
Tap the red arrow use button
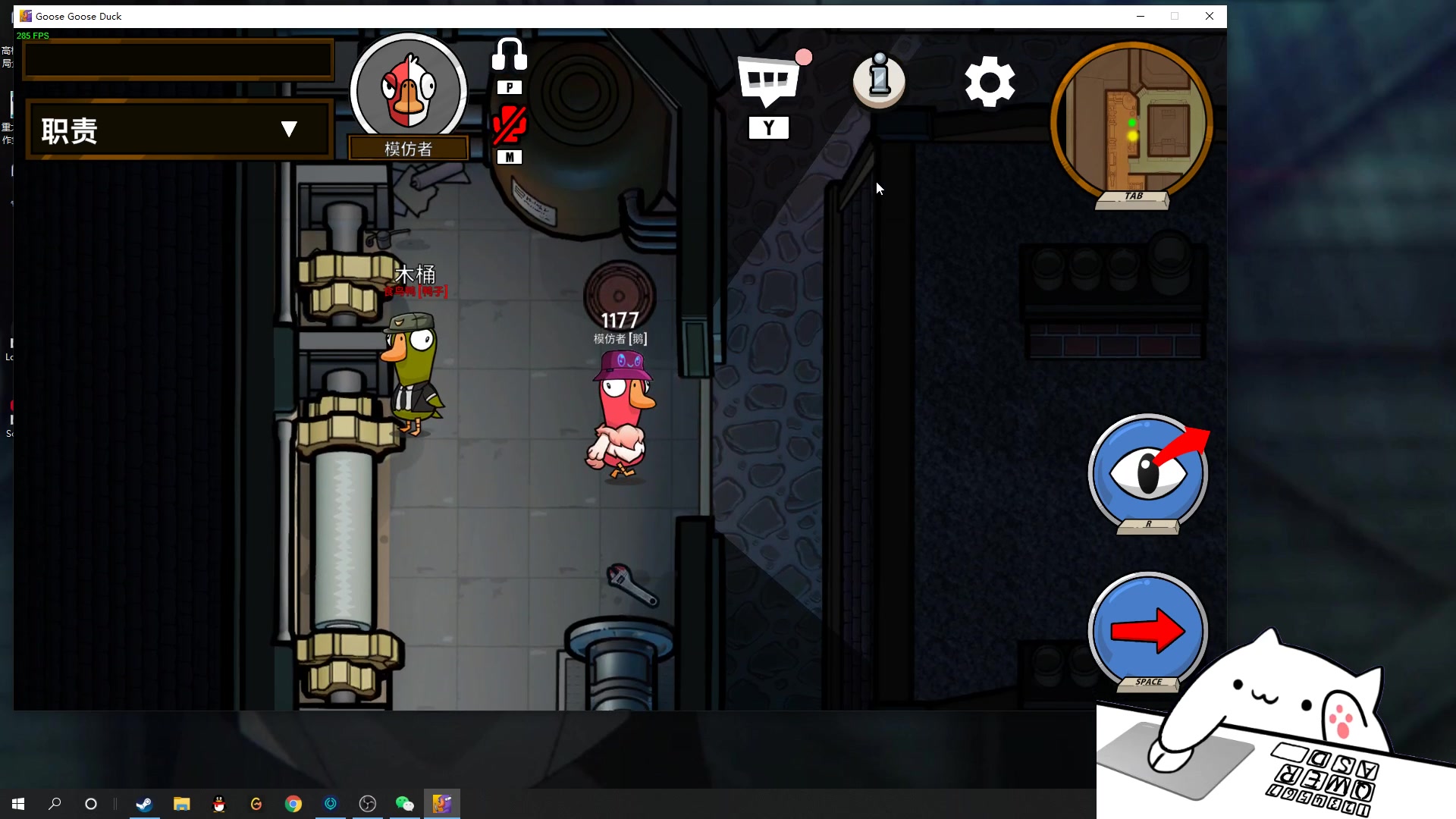pos(1147,630)
